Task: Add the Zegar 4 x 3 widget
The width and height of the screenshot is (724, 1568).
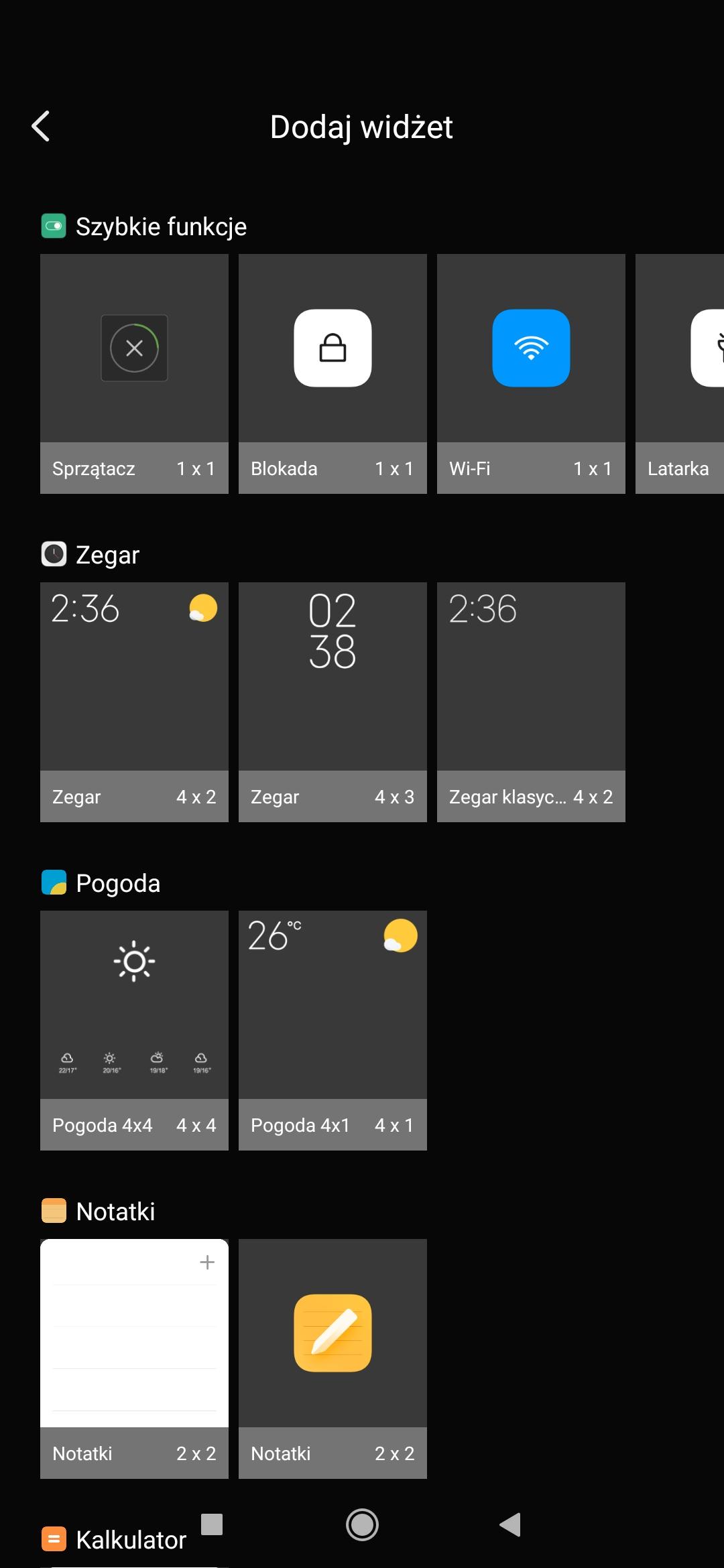Action: pos(333,702)
